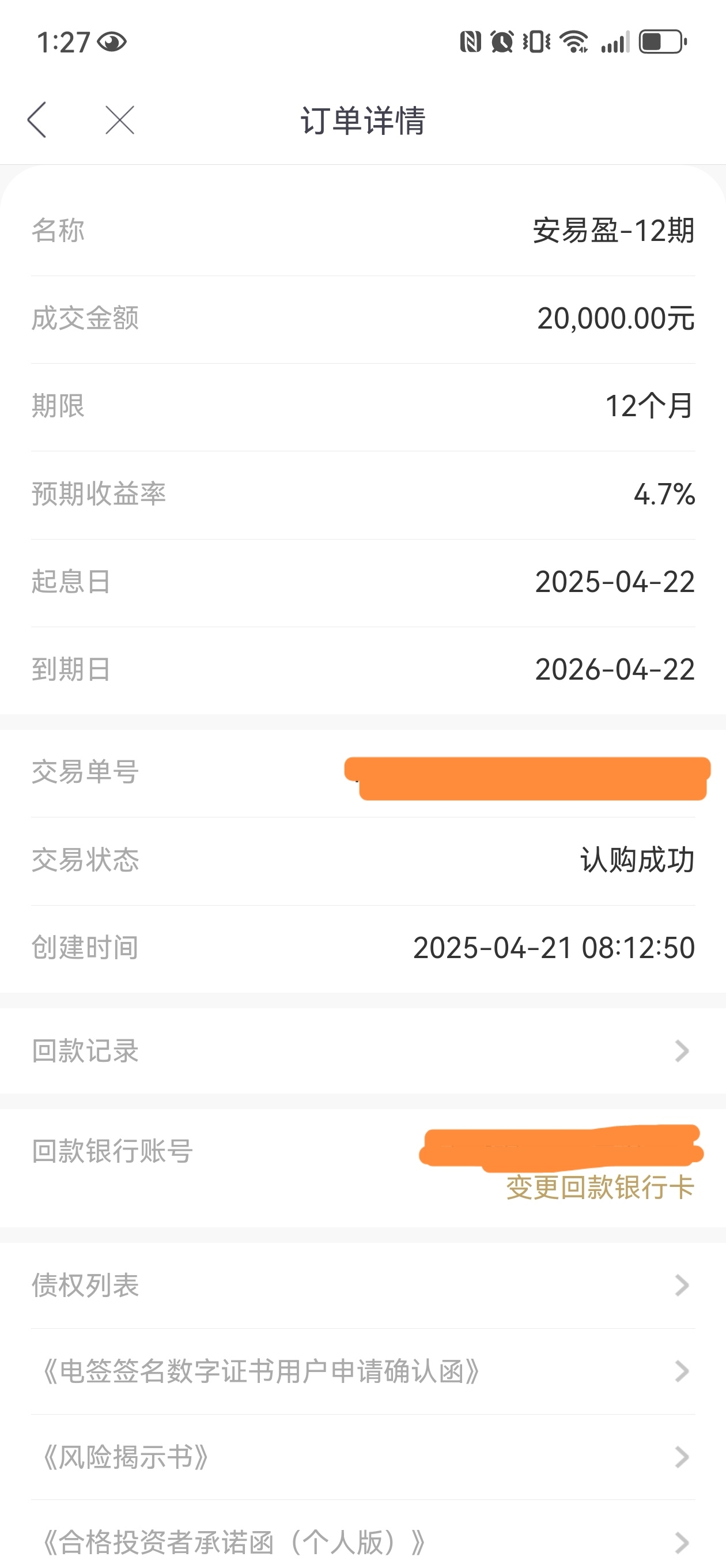
Task: Tap the 变更回款银行卡 link
Action: [600, 1188]
